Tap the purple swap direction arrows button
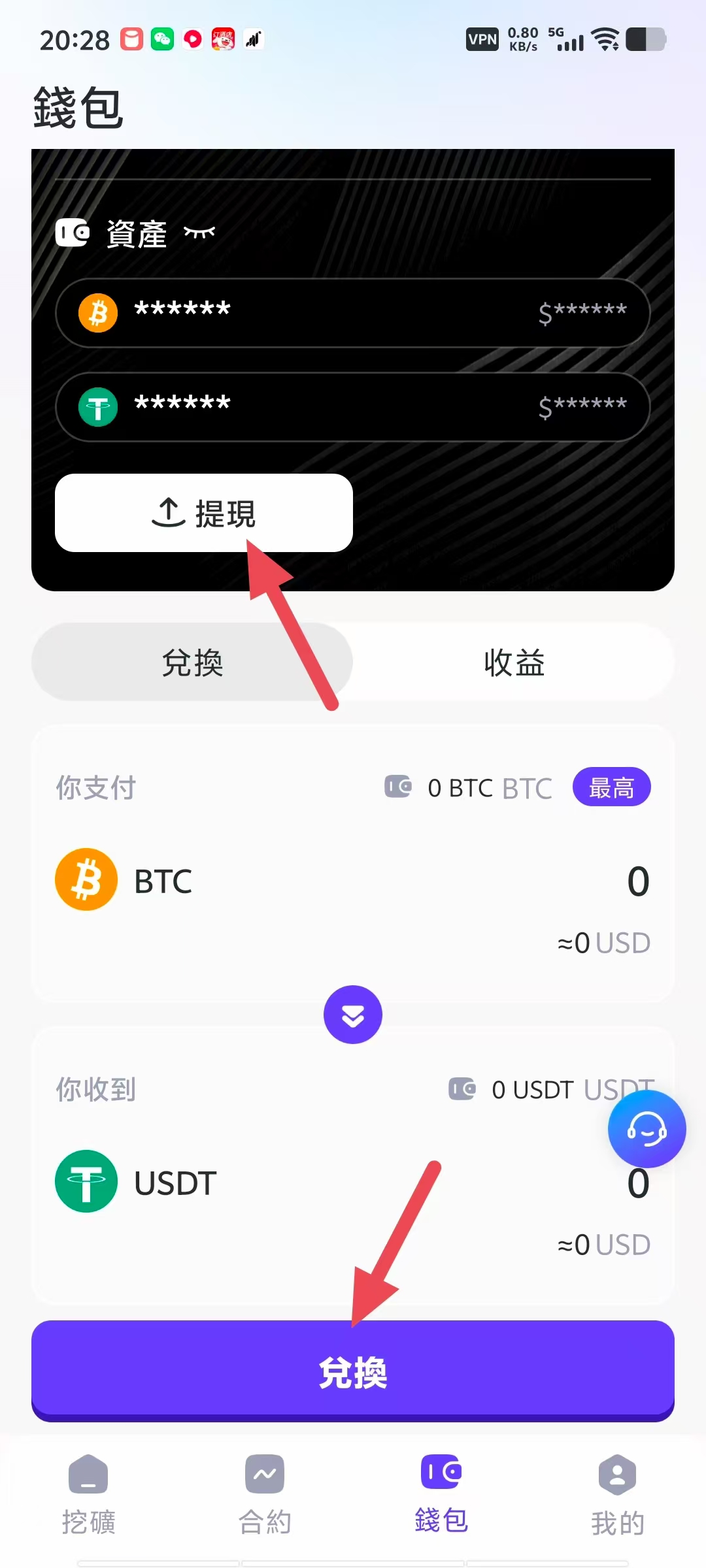Viewport: 706px width, 1568px height. [352, 1014]
